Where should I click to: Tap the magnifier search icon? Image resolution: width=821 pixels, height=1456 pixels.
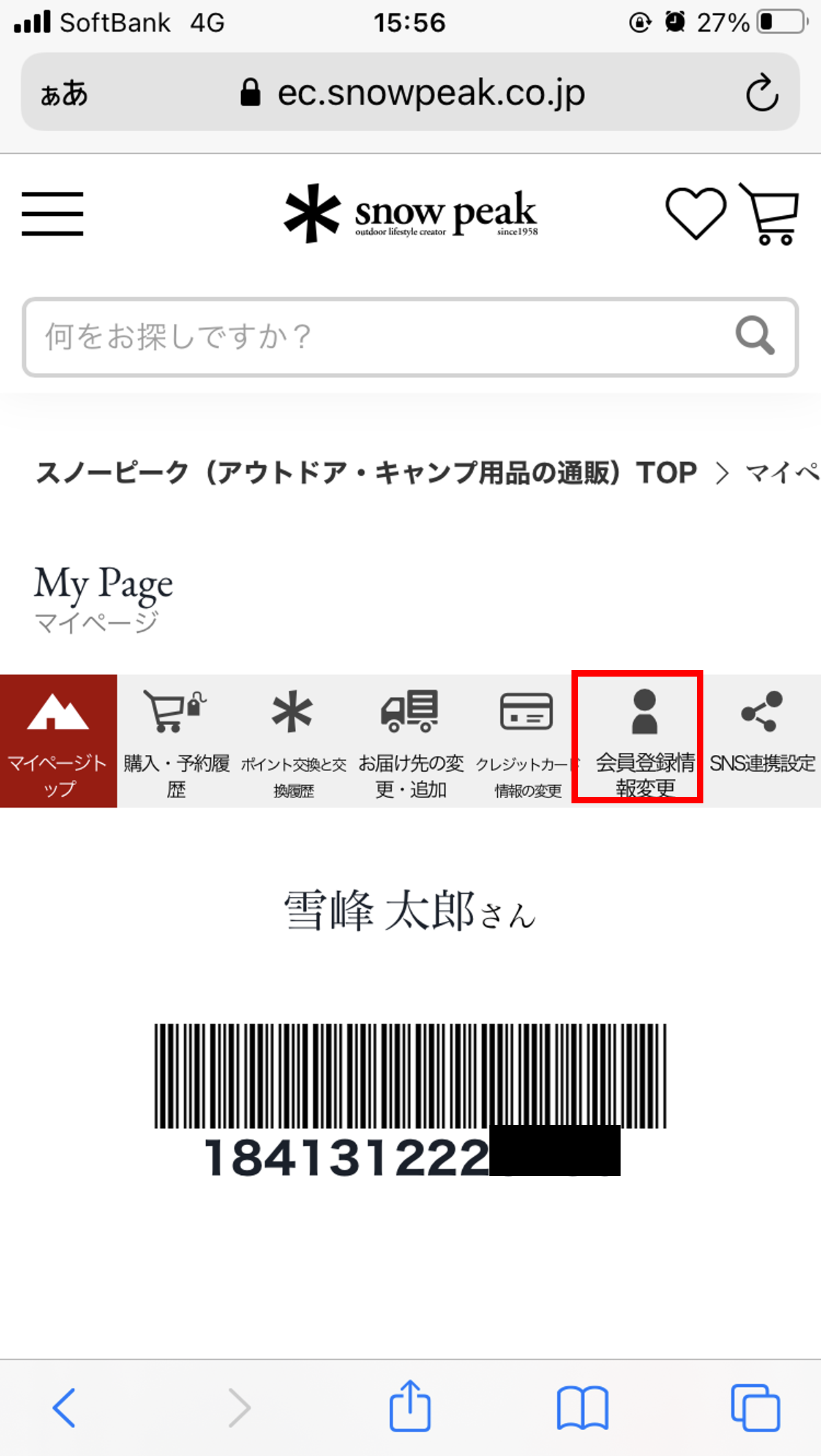(754, 336)
